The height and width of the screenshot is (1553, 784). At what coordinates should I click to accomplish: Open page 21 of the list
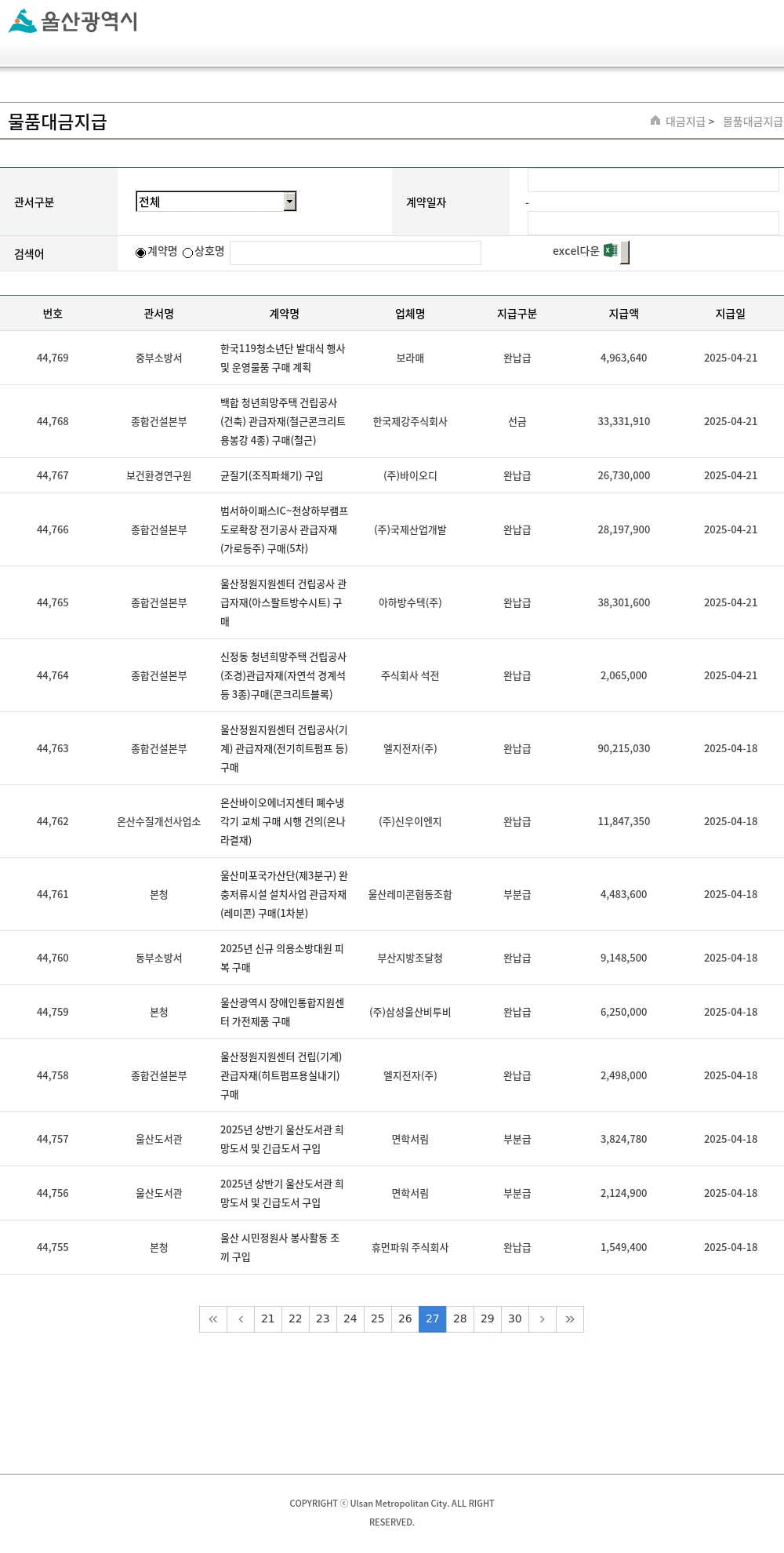click(x=268, y=1319)
